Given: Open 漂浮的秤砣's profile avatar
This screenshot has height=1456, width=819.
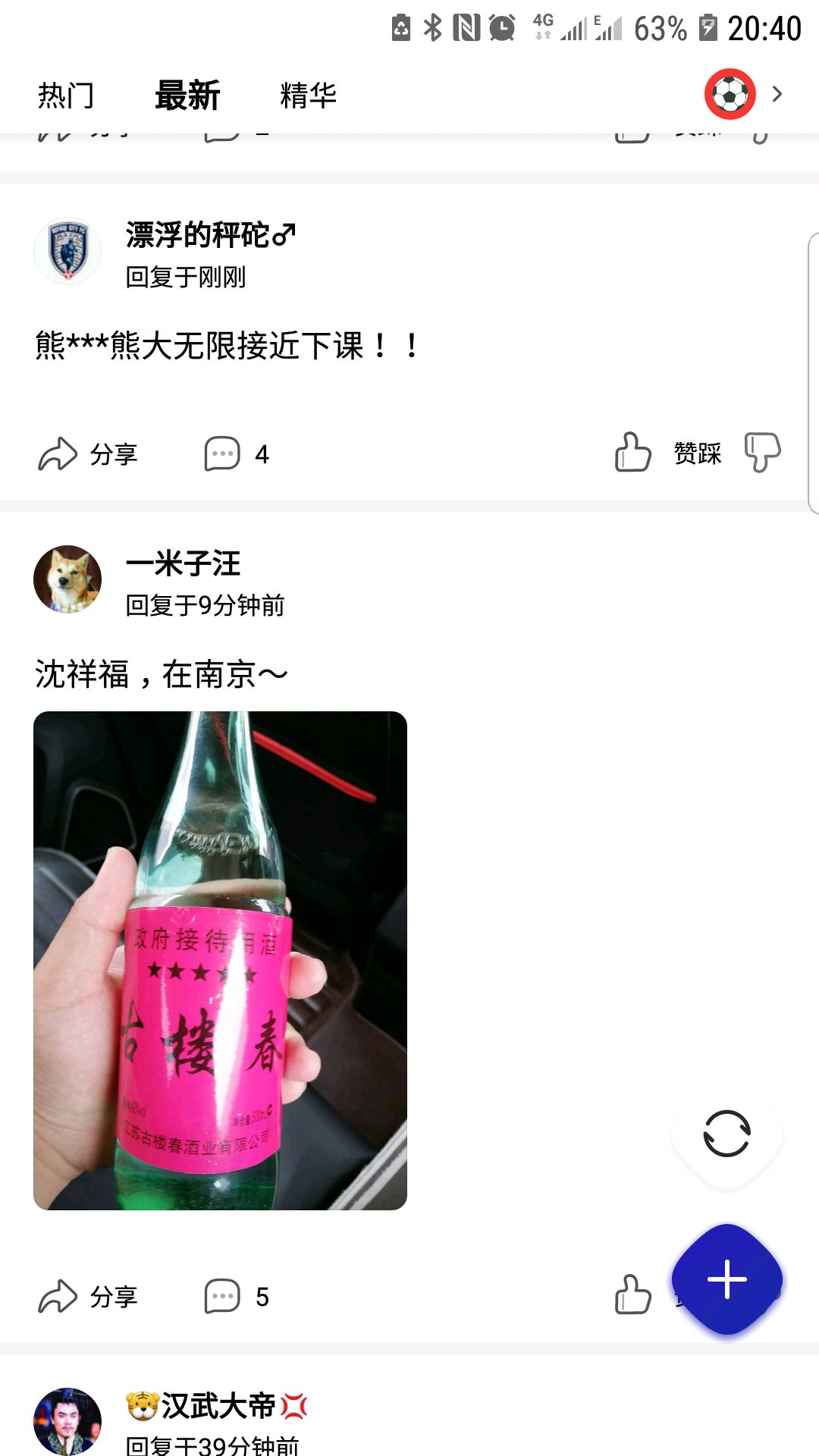Looking at the screenshot, I should (67, 251).
